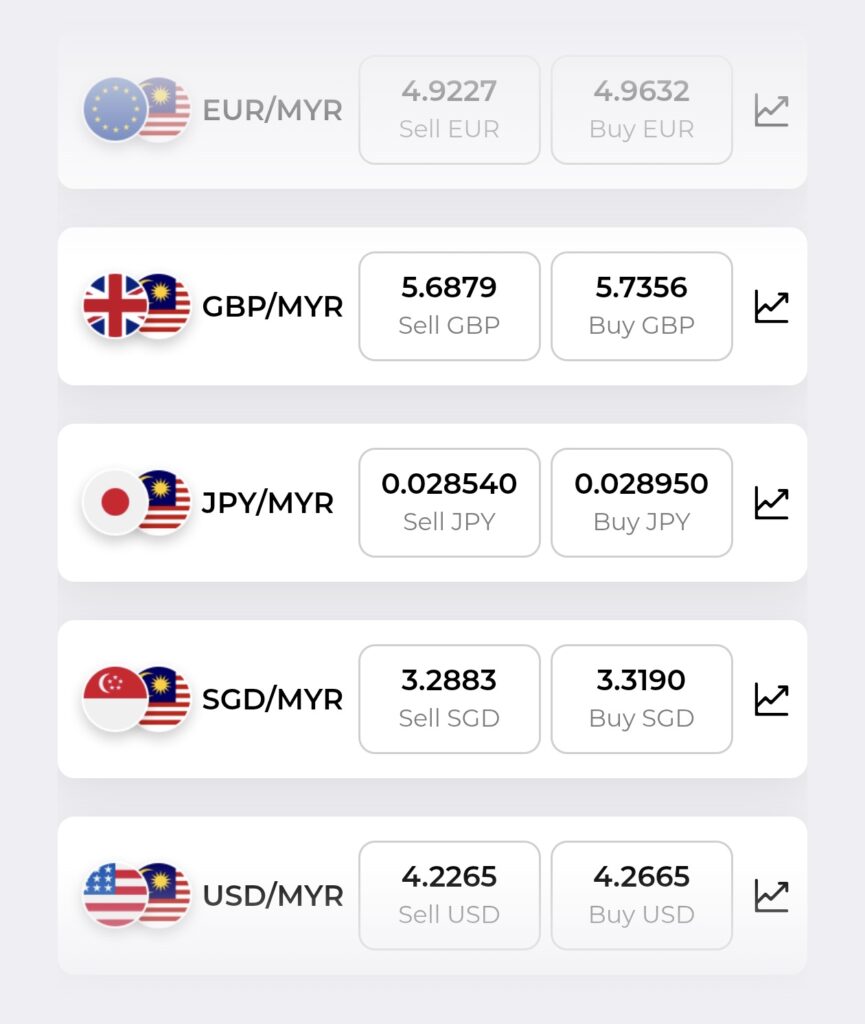The height and width of the screenshot is (1024, 865).
Task: Choose Buy USD at 4.2665
Action: [640, 894]
